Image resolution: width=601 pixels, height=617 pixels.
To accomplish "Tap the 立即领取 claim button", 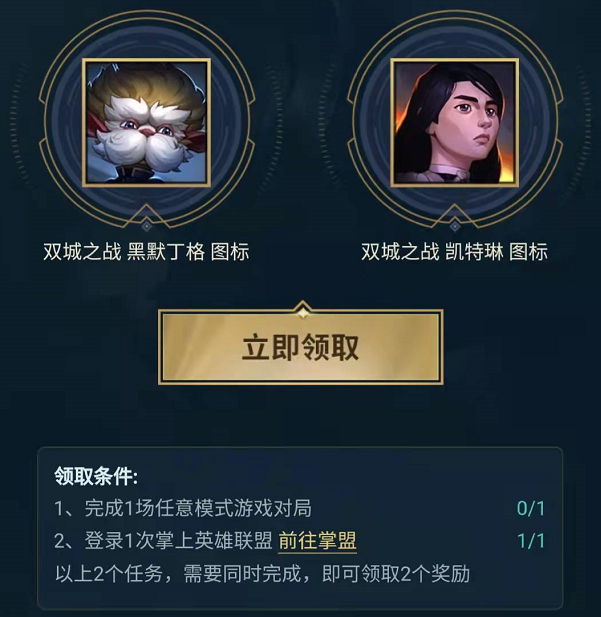I will pyautogui.click(x=300, y=347).
